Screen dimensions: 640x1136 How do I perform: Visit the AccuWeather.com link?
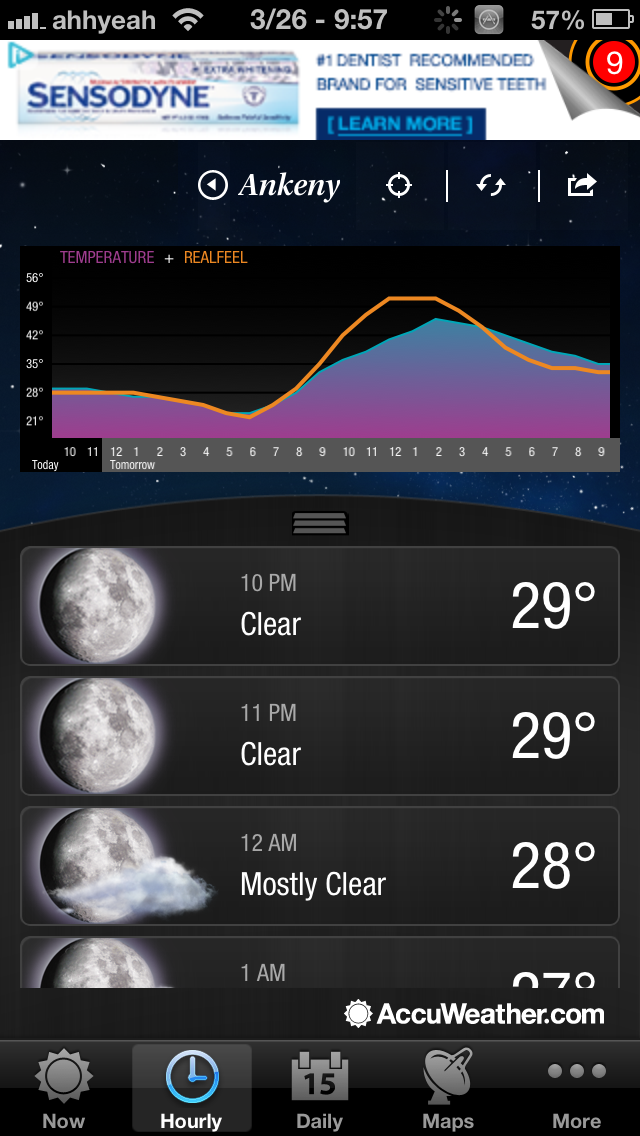click(x=476, y=1014)
